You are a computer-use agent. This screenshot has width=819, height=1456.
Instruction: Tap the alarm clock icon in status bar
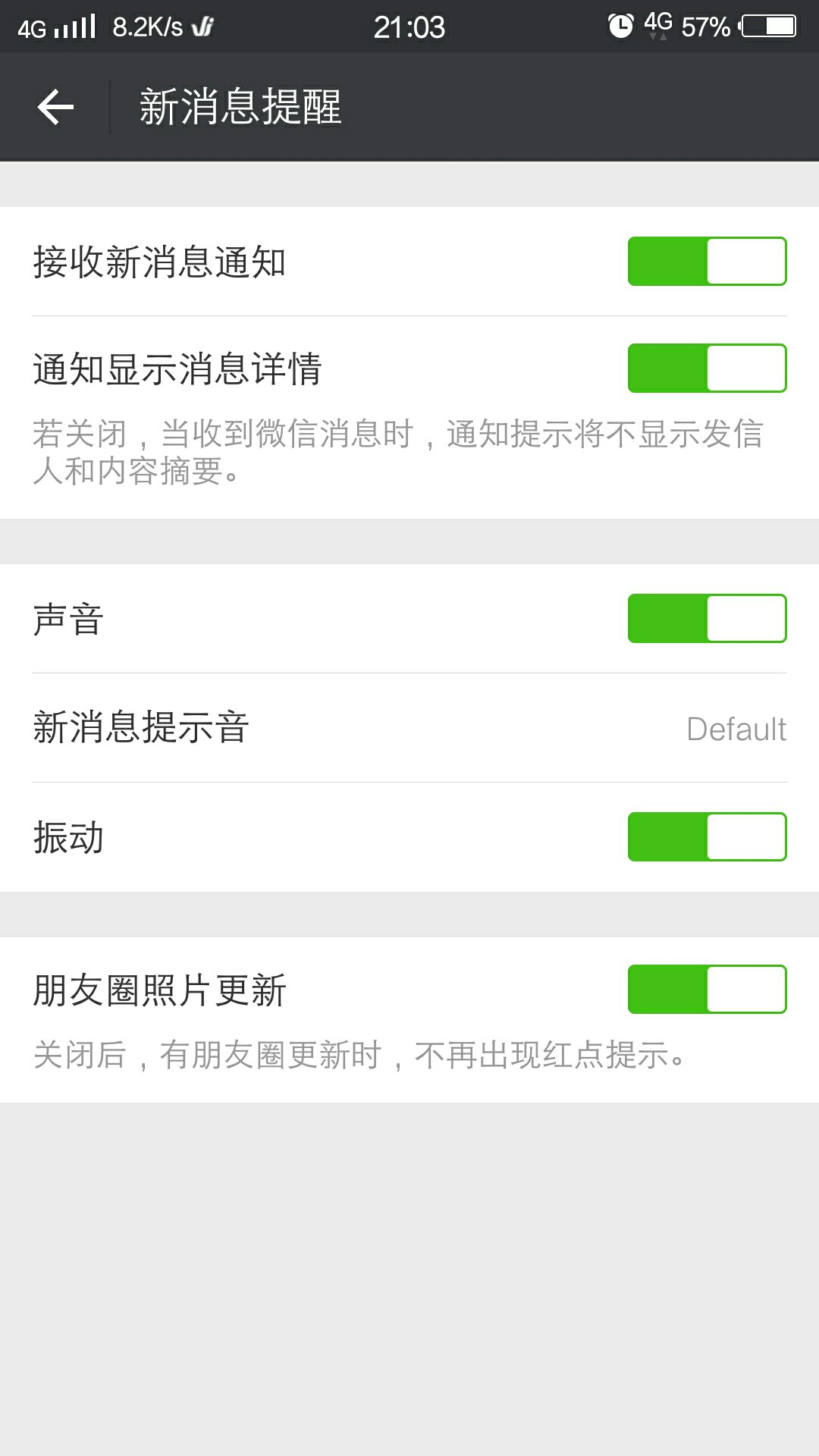click(620, 25)
